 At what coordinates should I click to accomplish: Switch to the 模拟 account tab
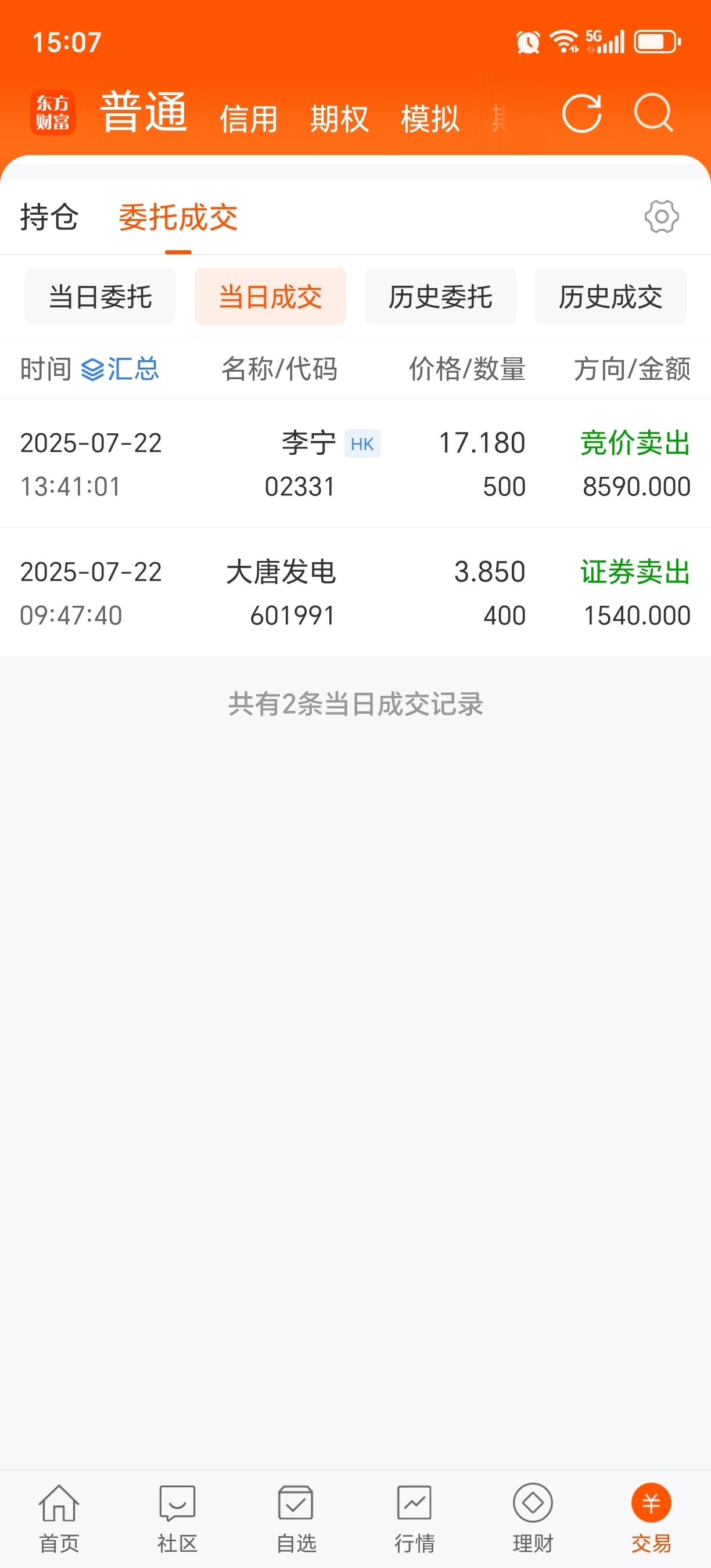(430, 118)
